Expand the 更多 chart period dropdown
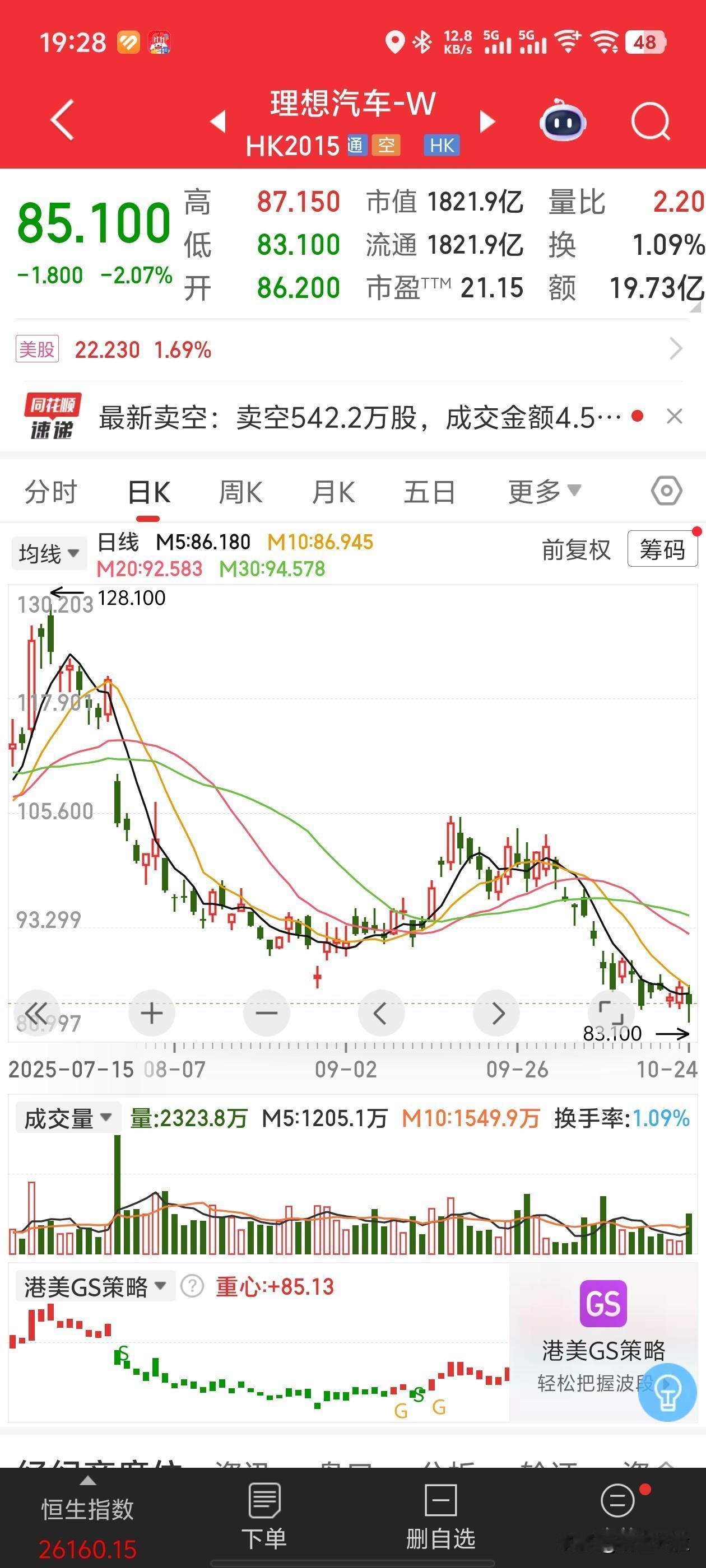Screen dimensions: 706x1568 (x=544, y=492)
